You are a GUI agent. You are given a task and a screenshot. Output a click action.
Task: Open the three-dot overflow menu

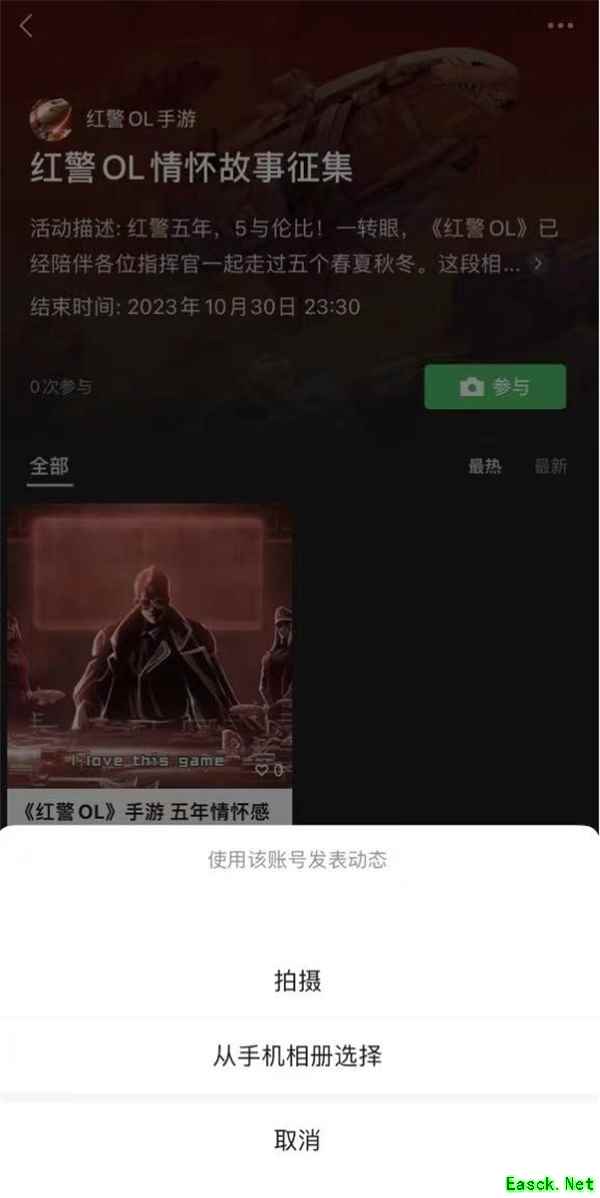coord(560,27)
